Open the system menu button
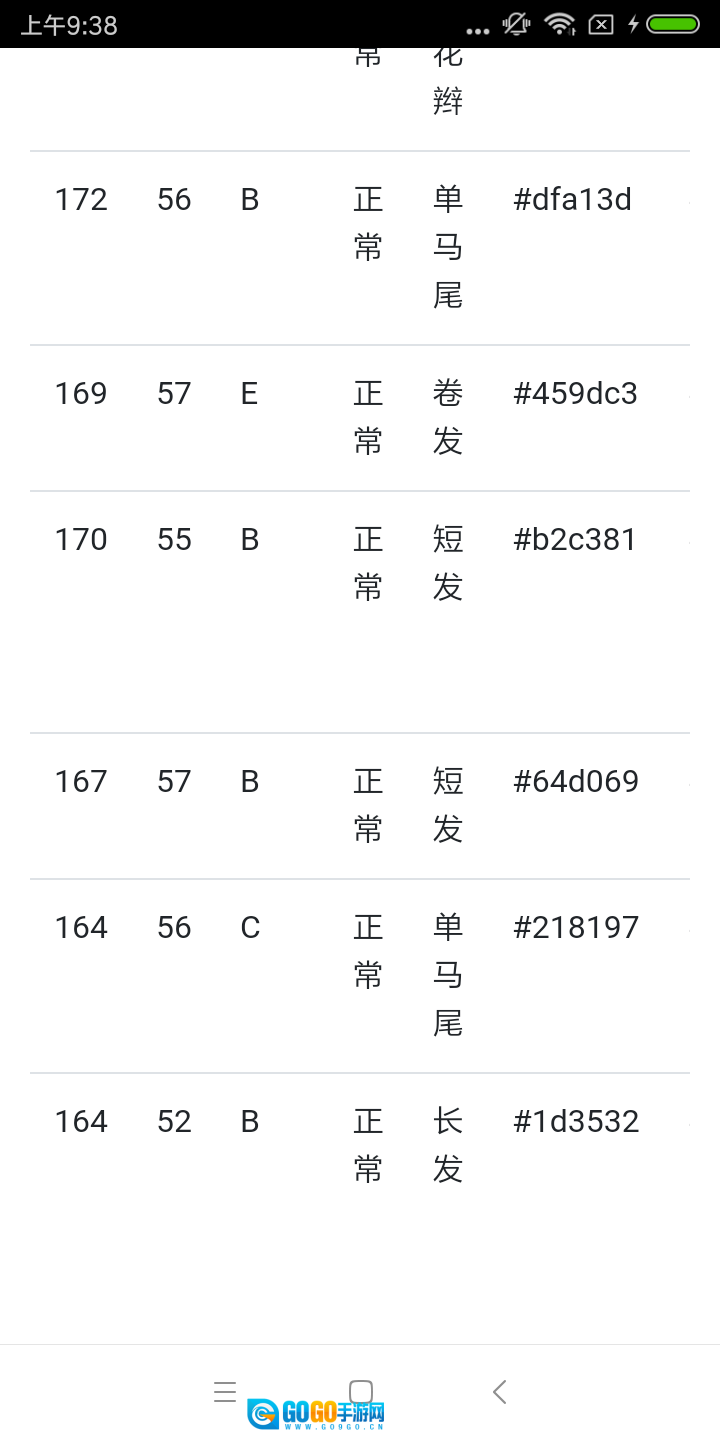This screenshot has height=1440, width=720. (225, 1391)
